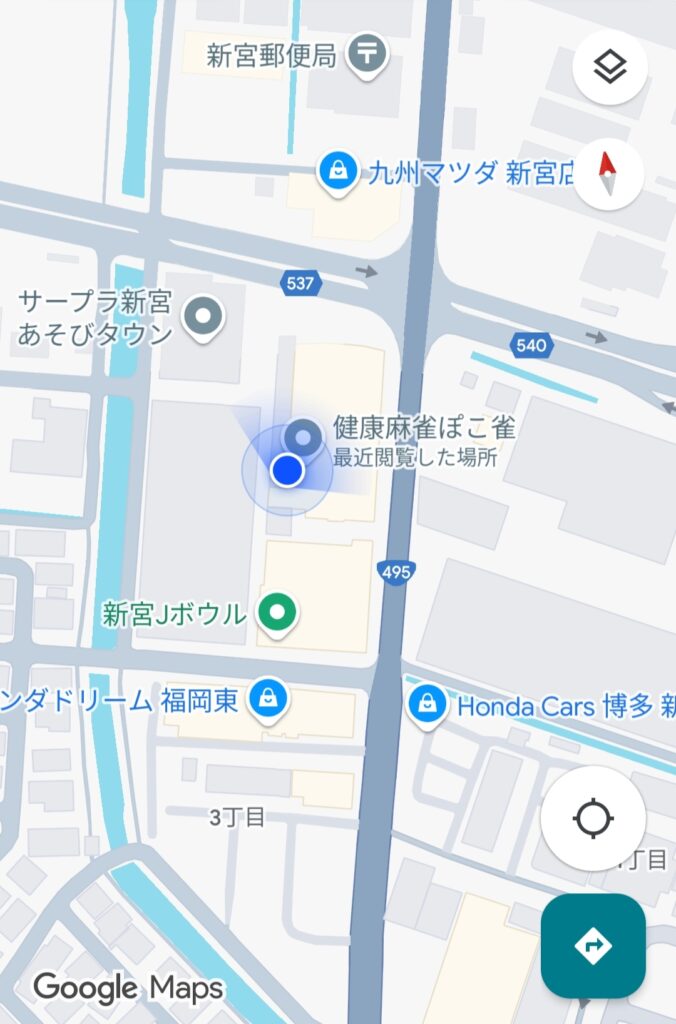This screenshot has width=676, height=1024.
Task: Open the 新宮Jボウル place pin
Action: coord(278,611)
